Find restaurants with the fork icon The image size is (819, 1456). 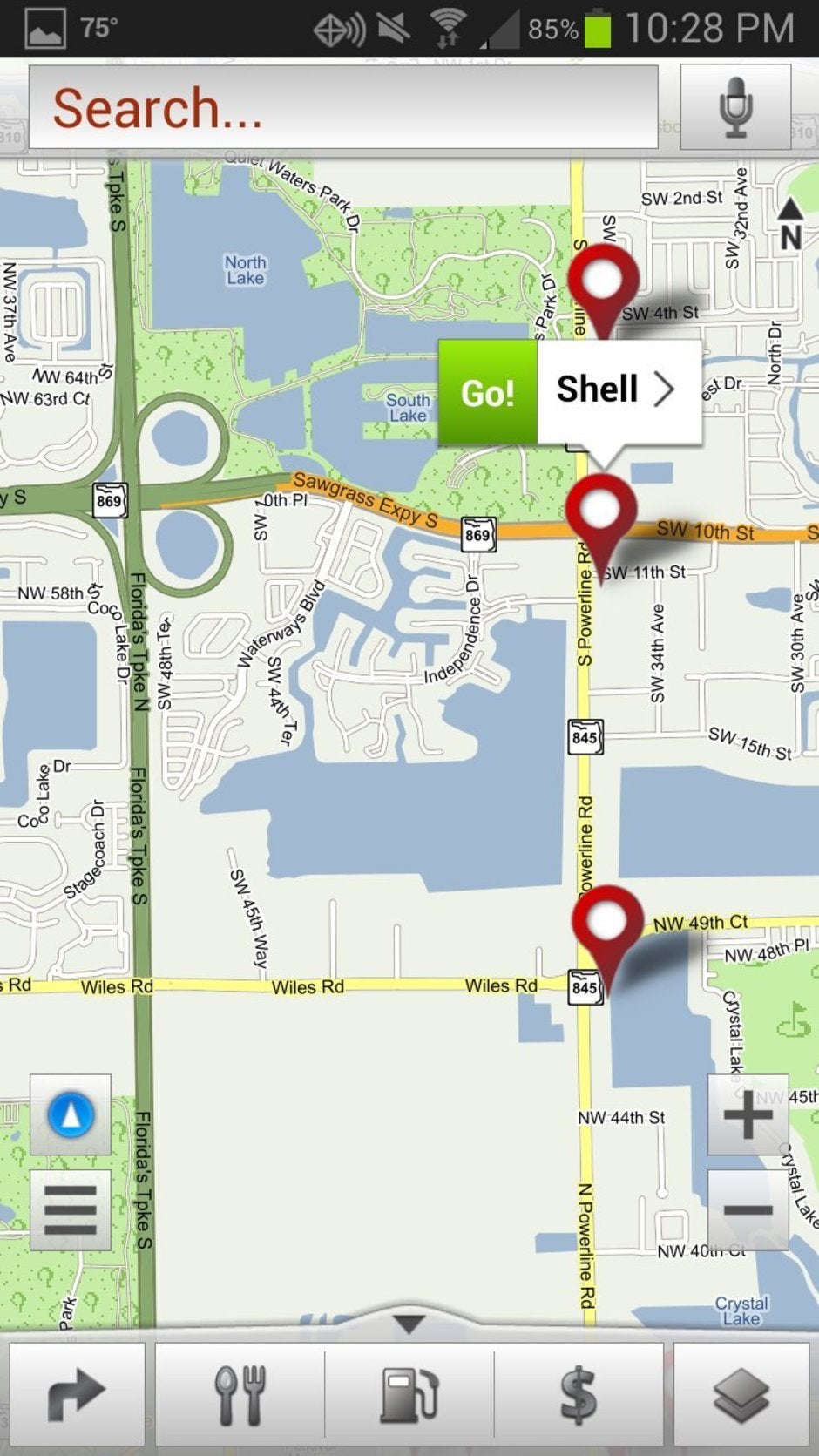tap(240, 1396)
